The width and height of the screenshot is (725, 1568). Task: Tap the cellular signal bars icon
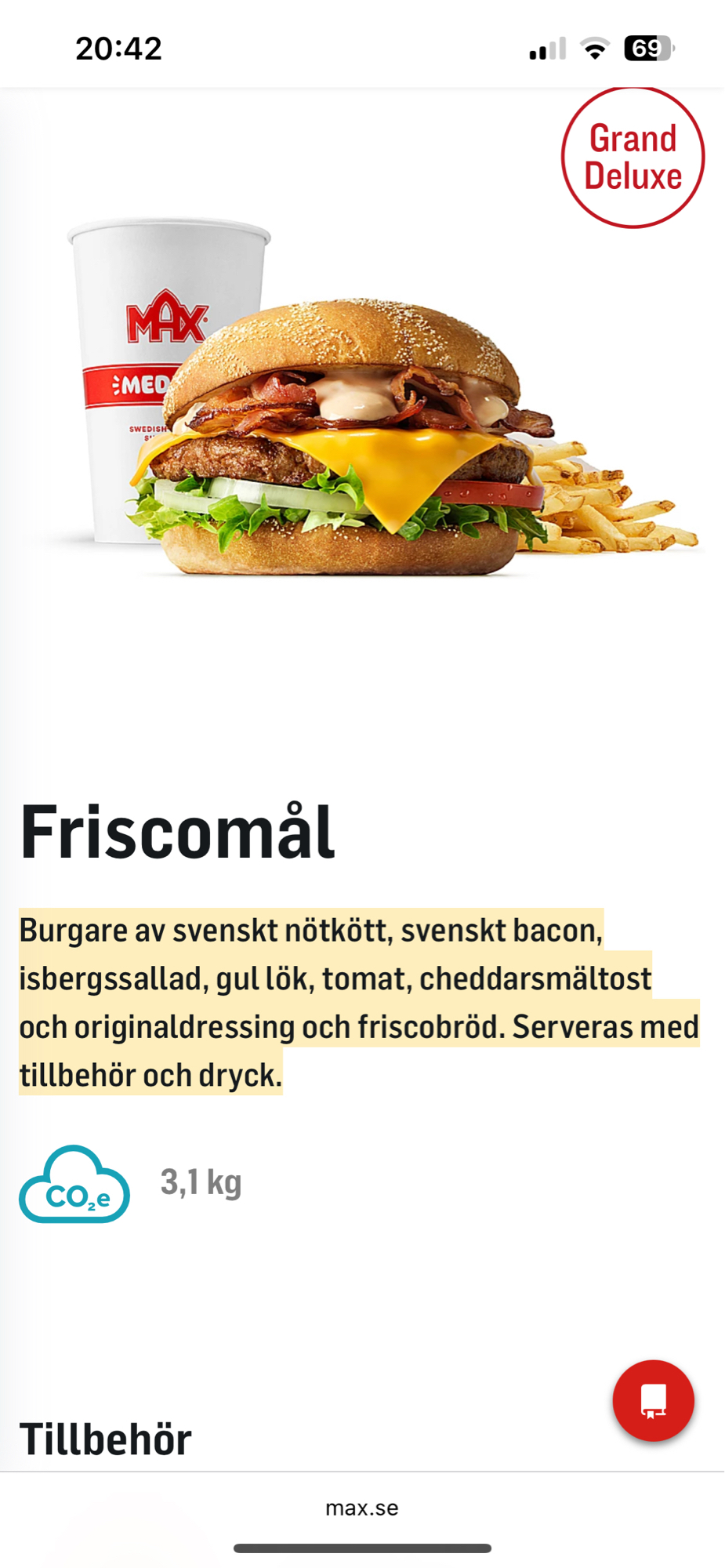[547, 47]
